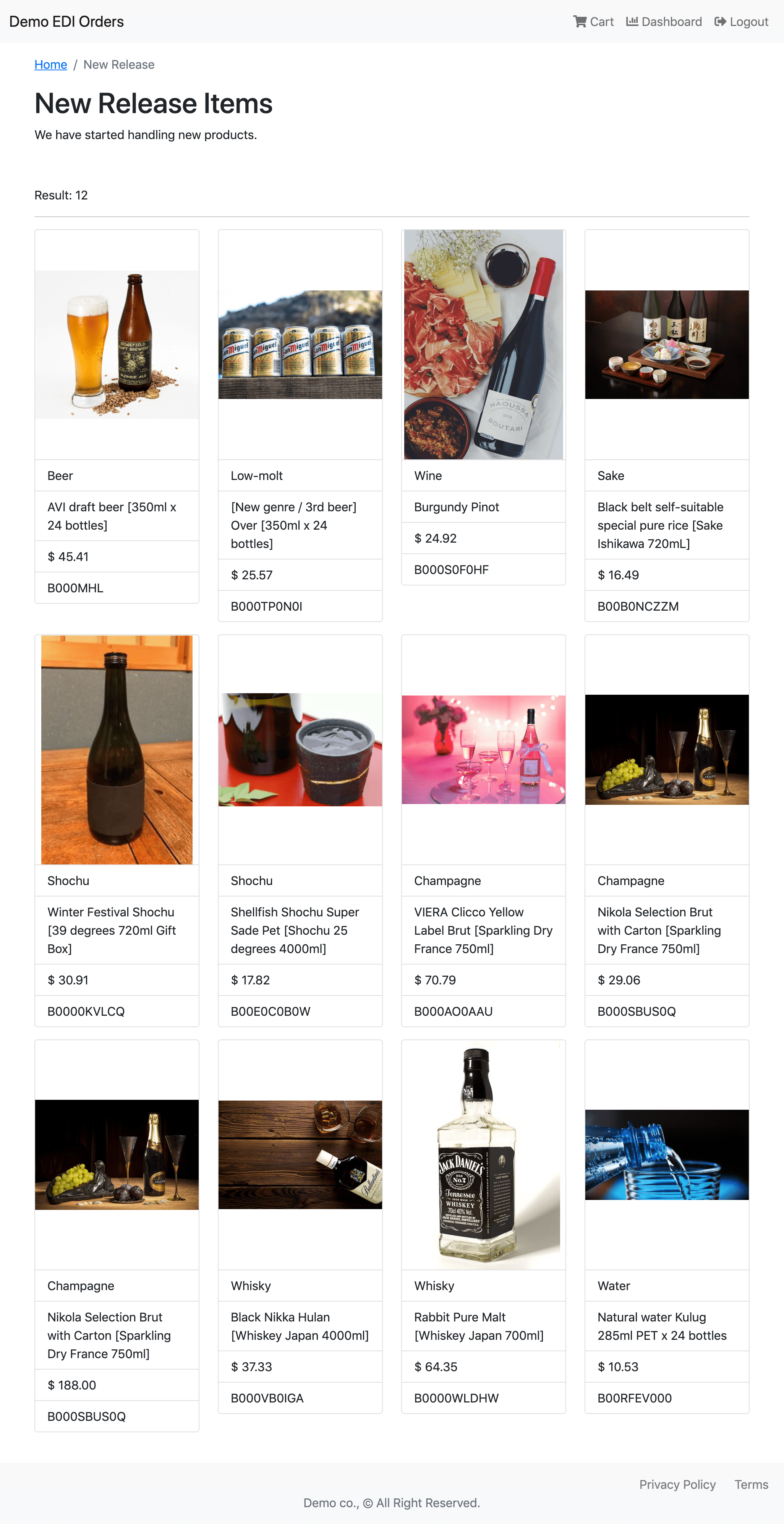
Task: Open the Cart link
Action: [593, 22]
